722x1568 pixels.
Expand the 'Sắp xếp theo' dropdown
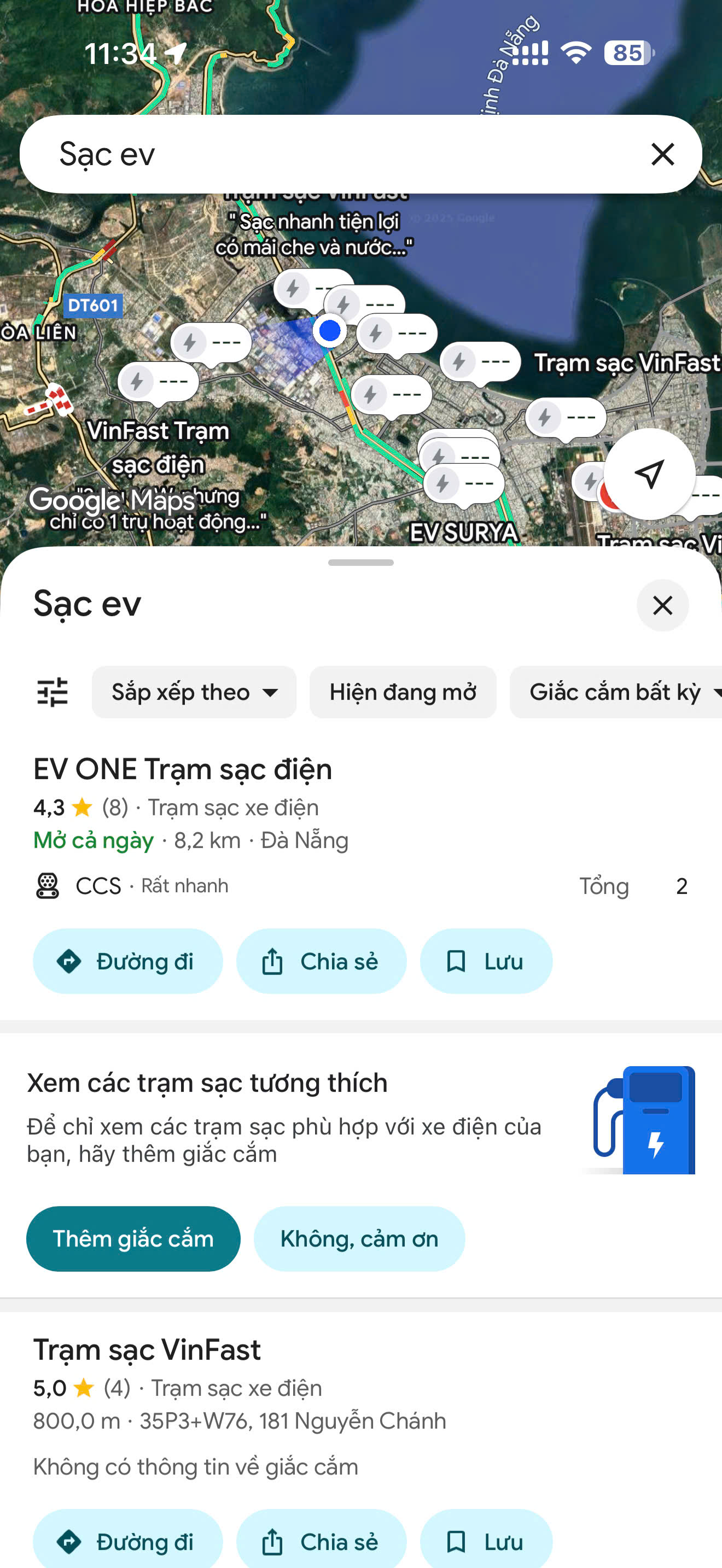tap(194, 692)
